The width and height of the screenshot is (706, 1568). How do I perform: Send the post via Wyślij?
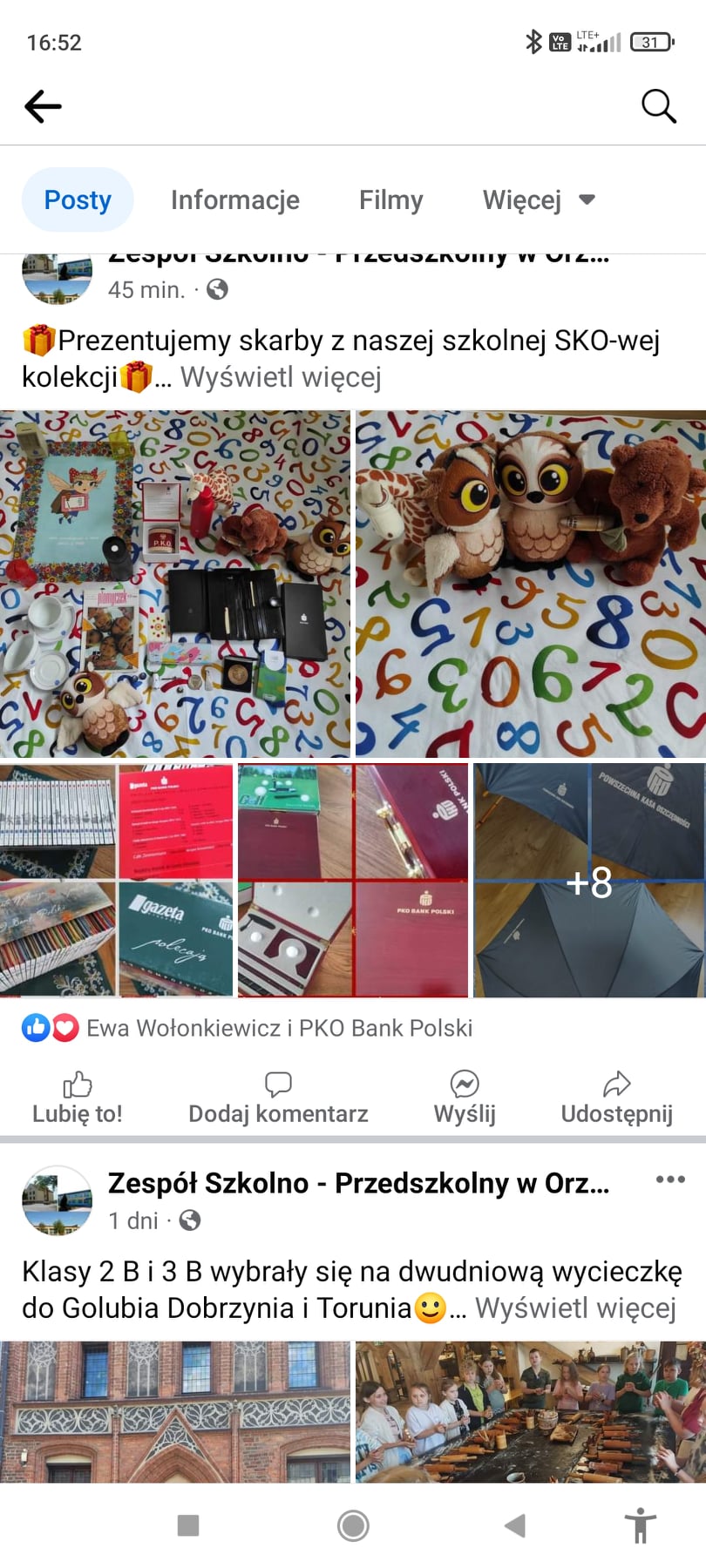point(465,1098)
